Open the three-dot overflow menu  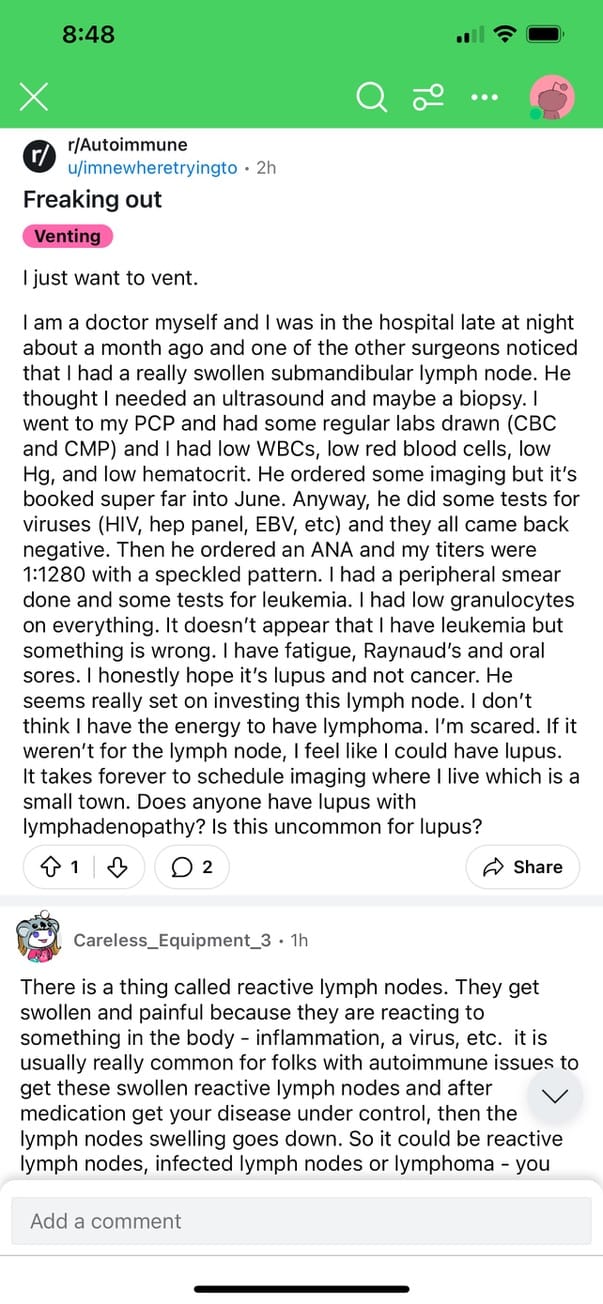click(483, 97)
